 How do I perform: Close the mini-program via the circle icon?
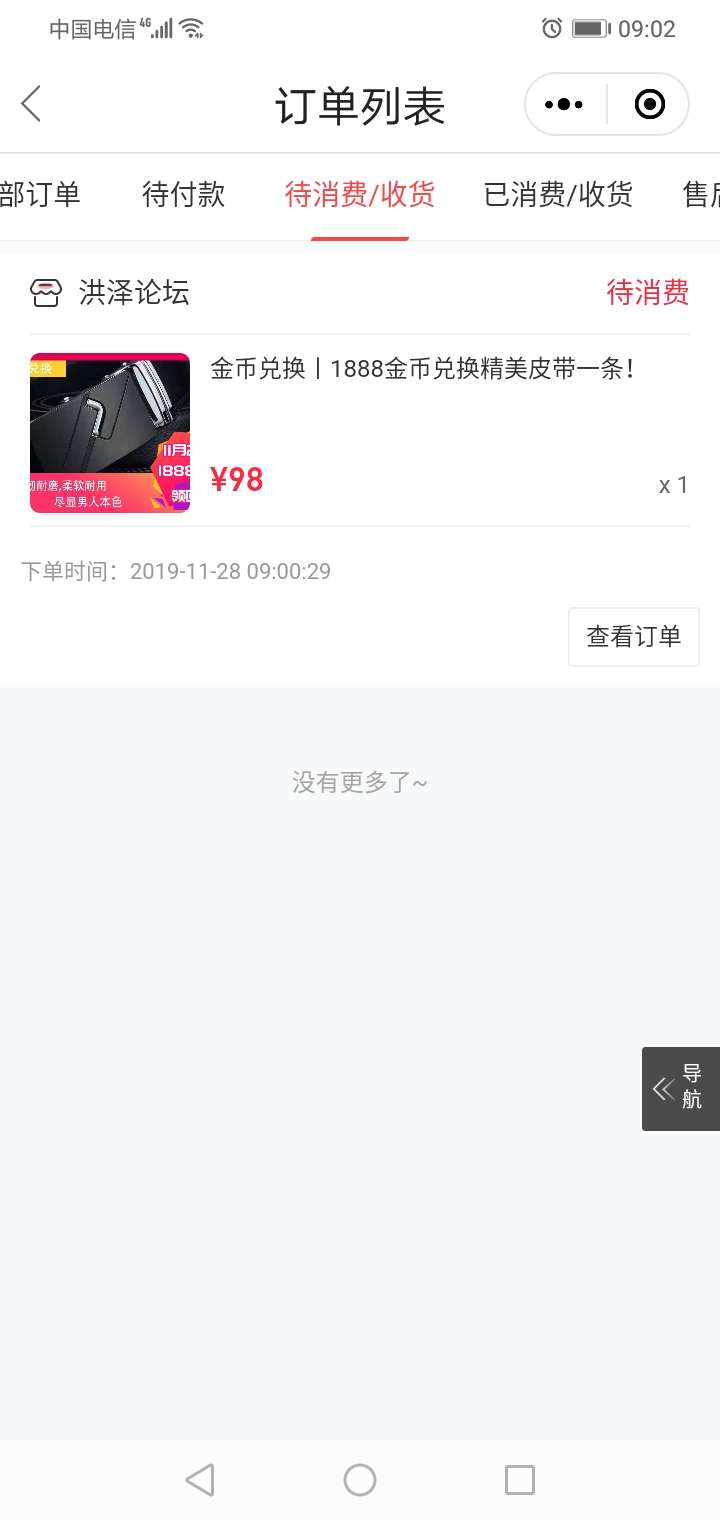[x=649, y=104]
